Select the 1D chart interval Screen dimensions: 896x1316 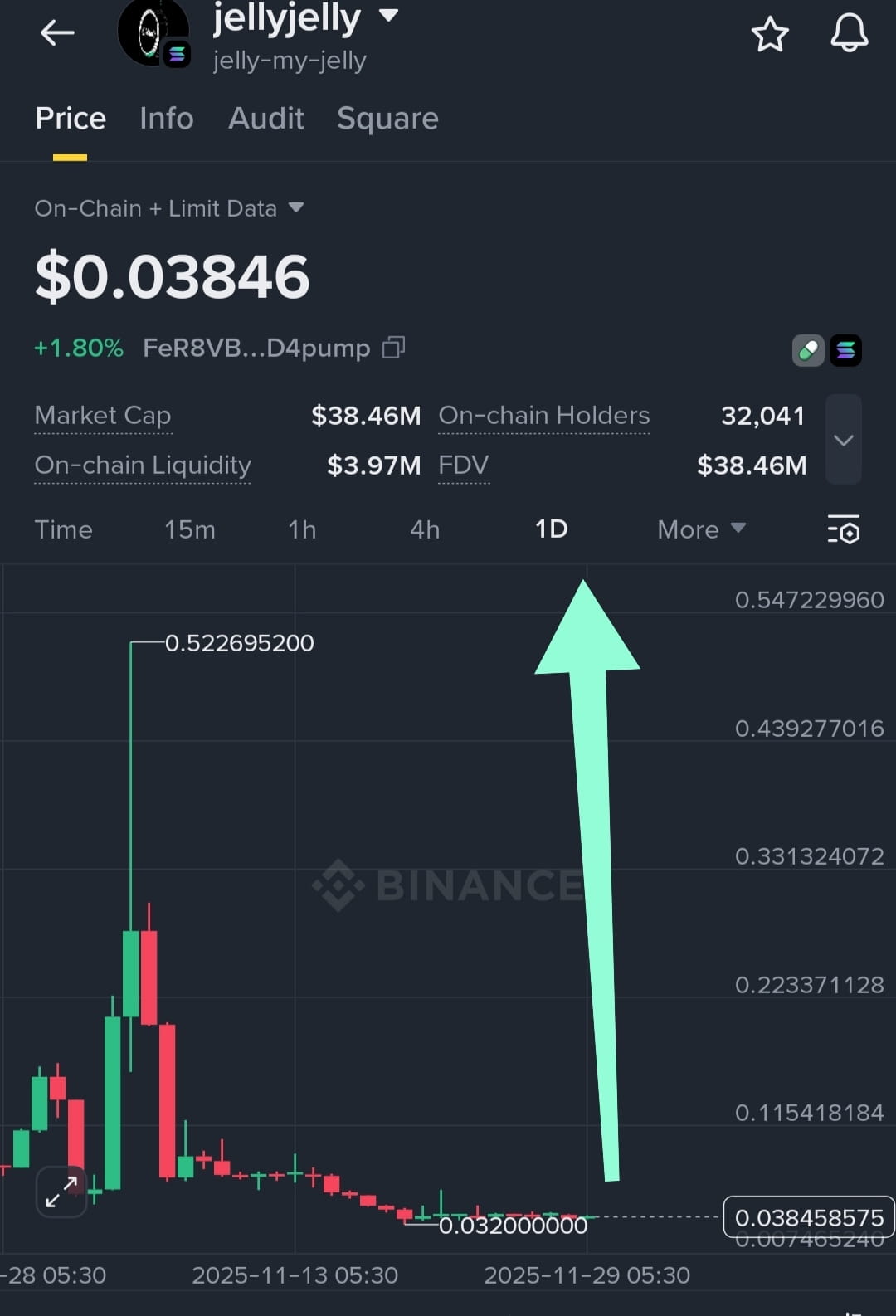tap(551, 529)
